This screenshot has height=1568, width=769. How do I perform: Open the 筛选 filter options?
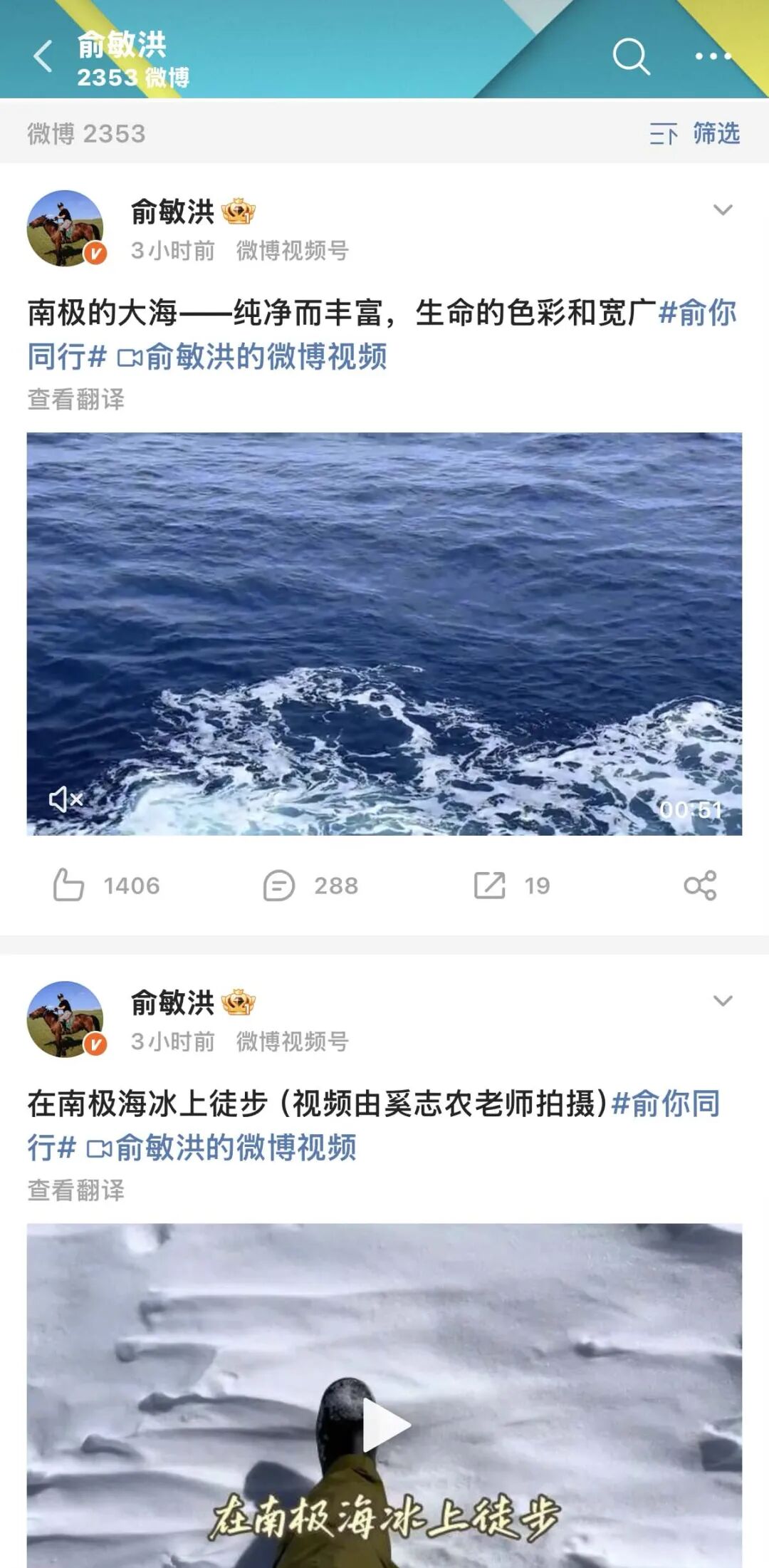click(695, 134)
